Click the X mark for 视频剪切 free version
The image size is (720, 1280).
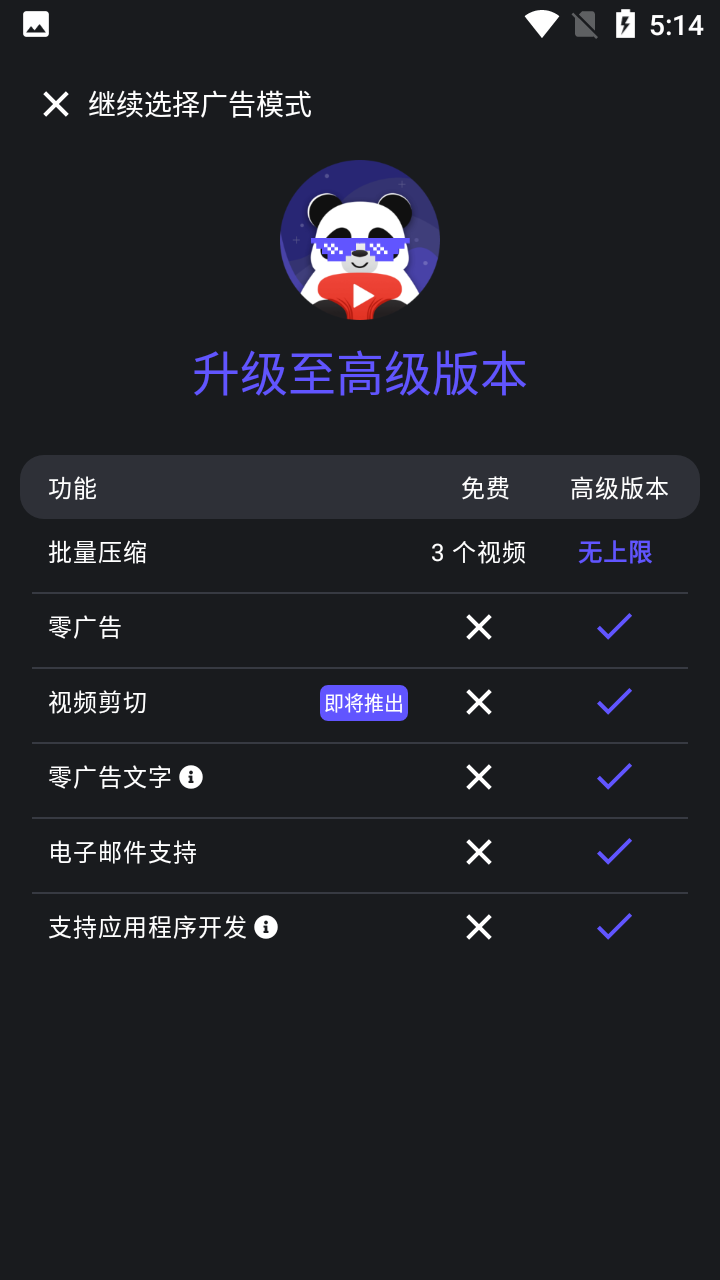[478, 702]
